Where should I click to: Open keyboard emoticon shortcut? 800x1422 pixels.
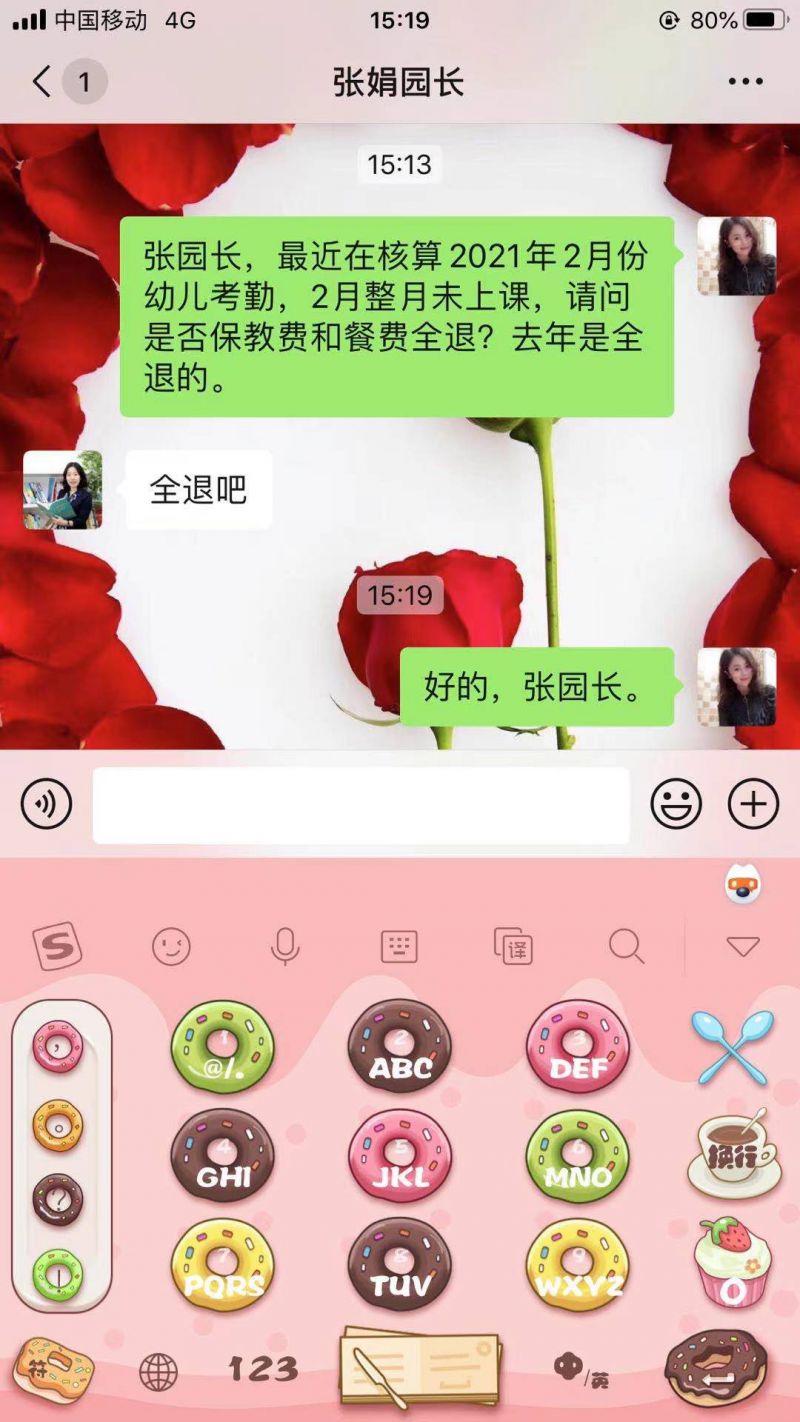click(171, 946)
